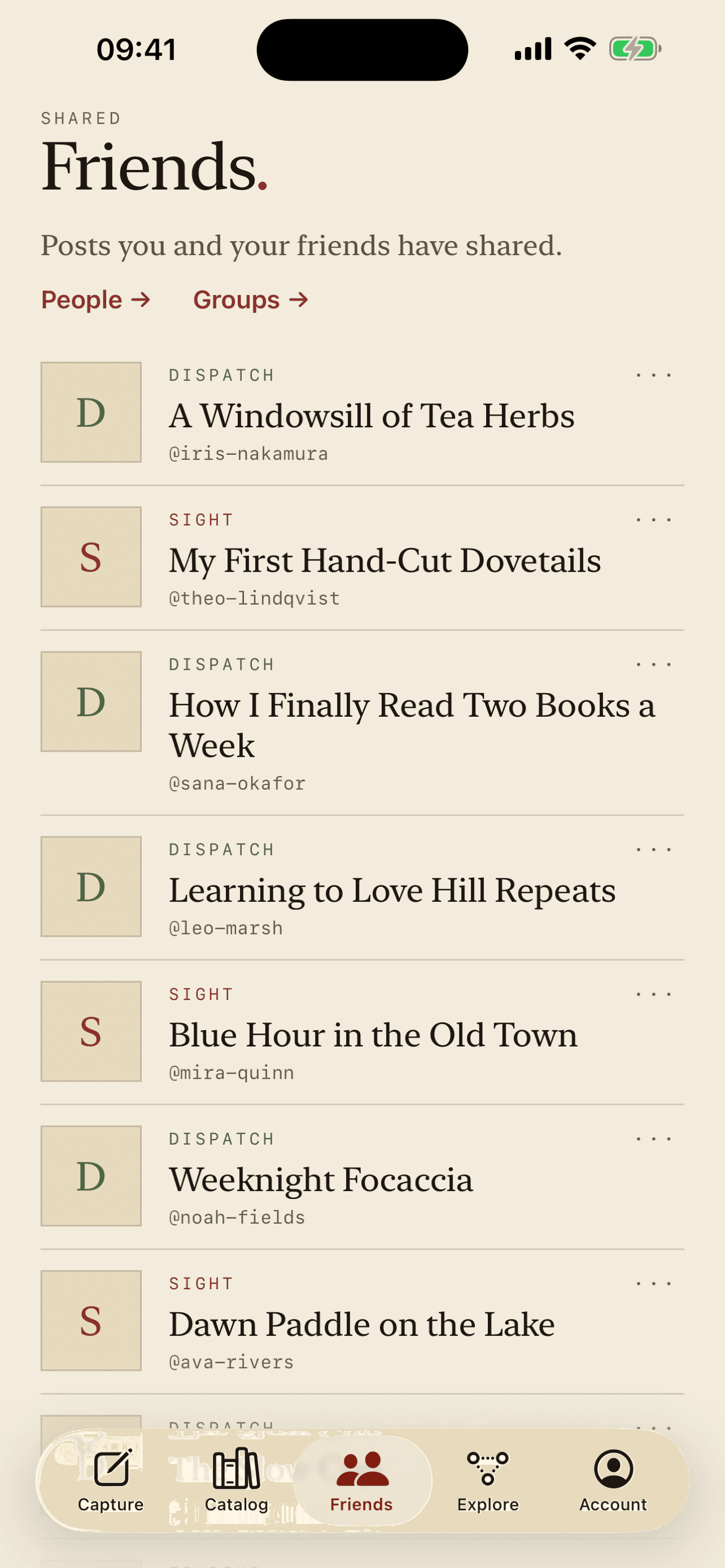Open more options for Weeknight Focaccia

pos(654,1139)
